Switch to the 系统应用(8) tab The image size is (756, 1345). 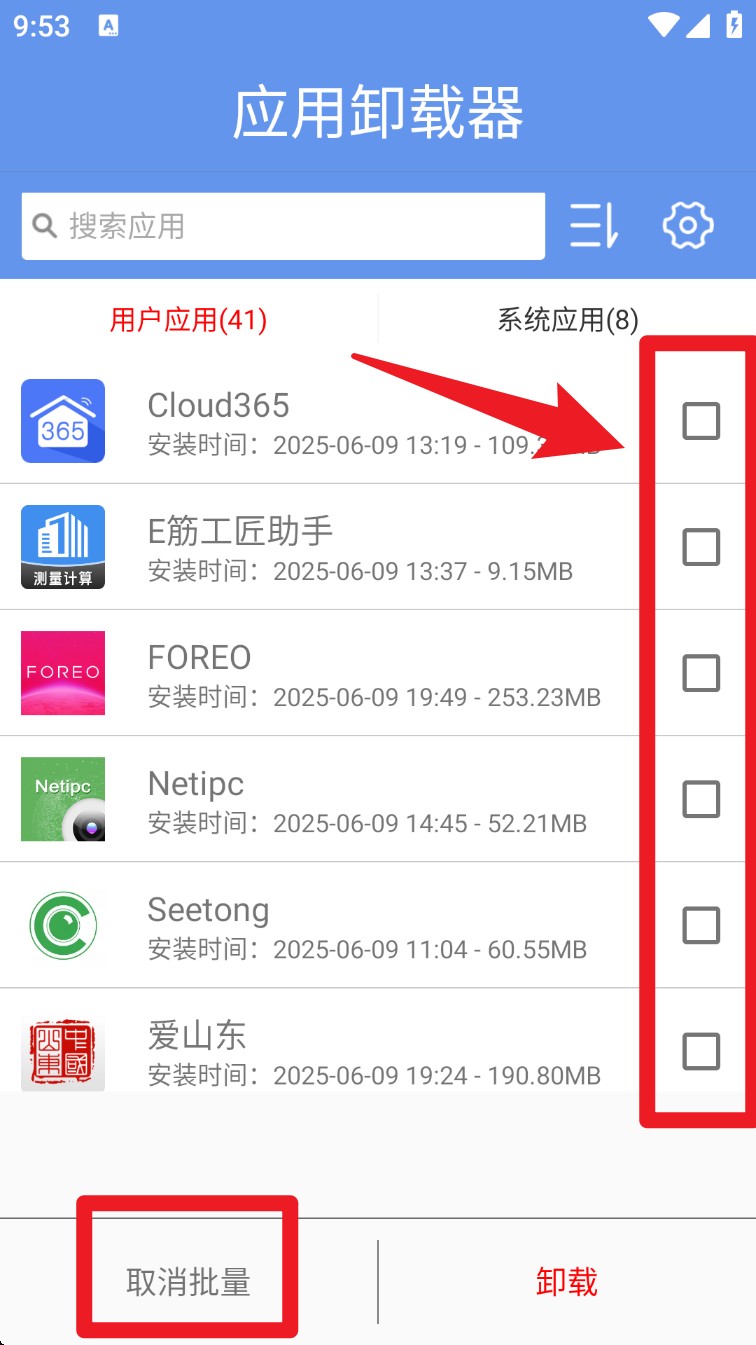tap(566, 319)
